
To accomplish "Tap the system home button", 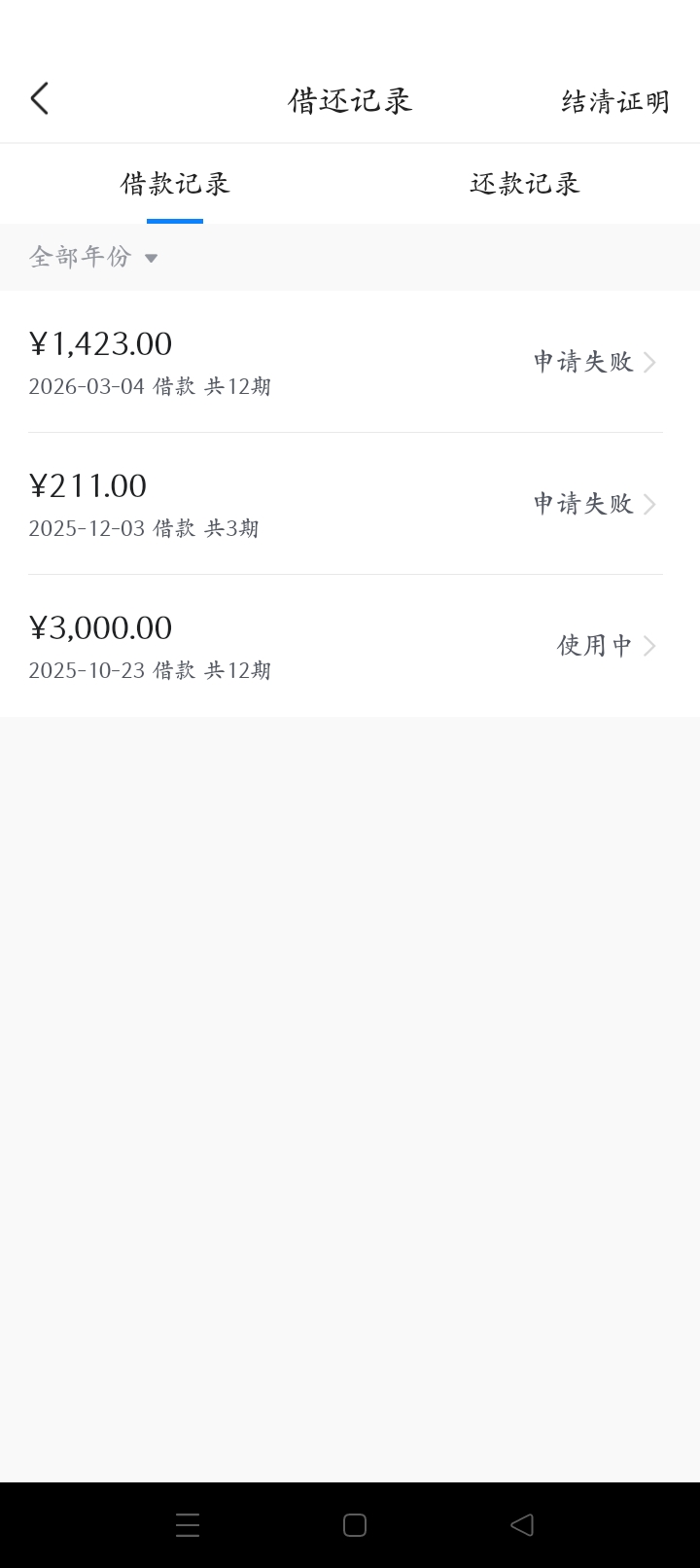I will point(355,1525).
